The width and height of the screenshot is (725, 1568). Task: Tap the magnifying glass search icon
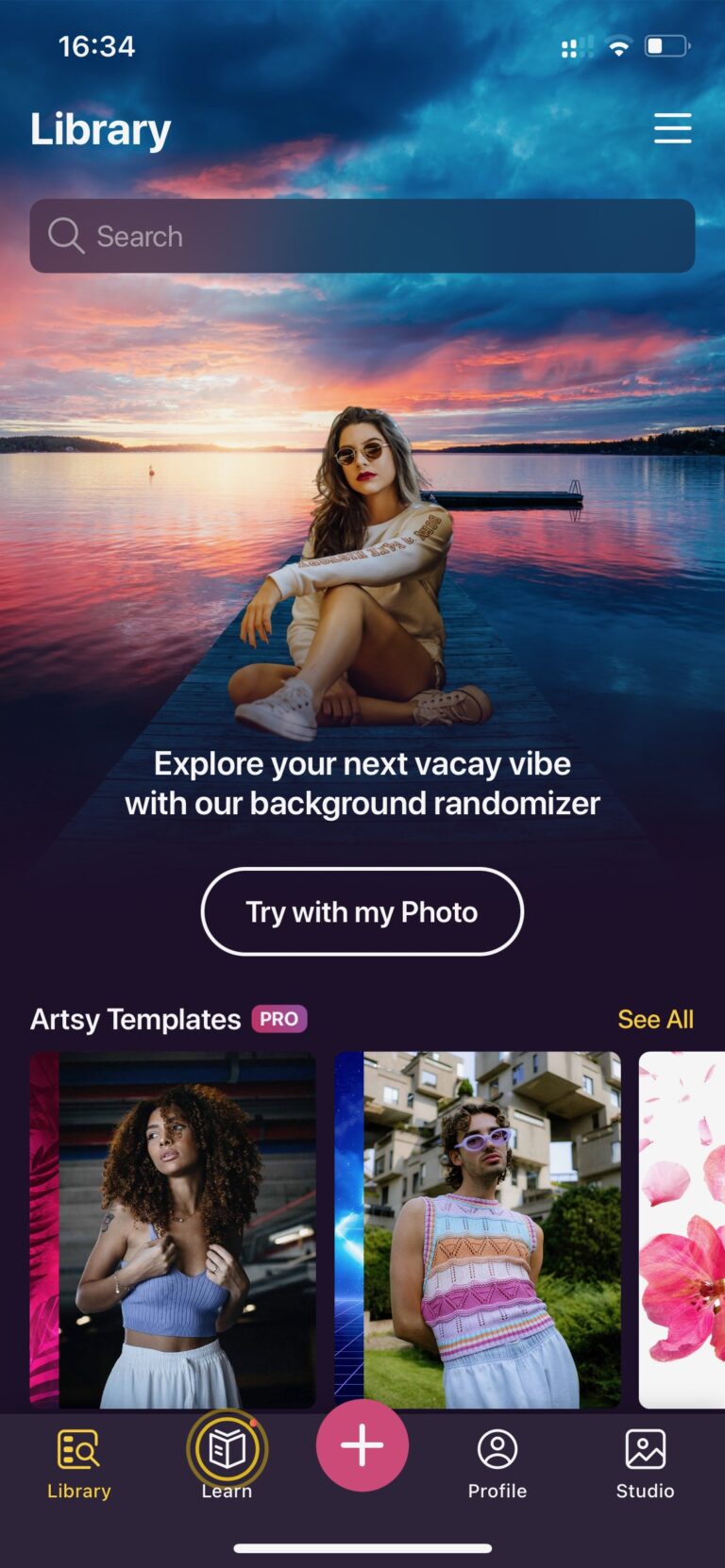tap(65, 236)
